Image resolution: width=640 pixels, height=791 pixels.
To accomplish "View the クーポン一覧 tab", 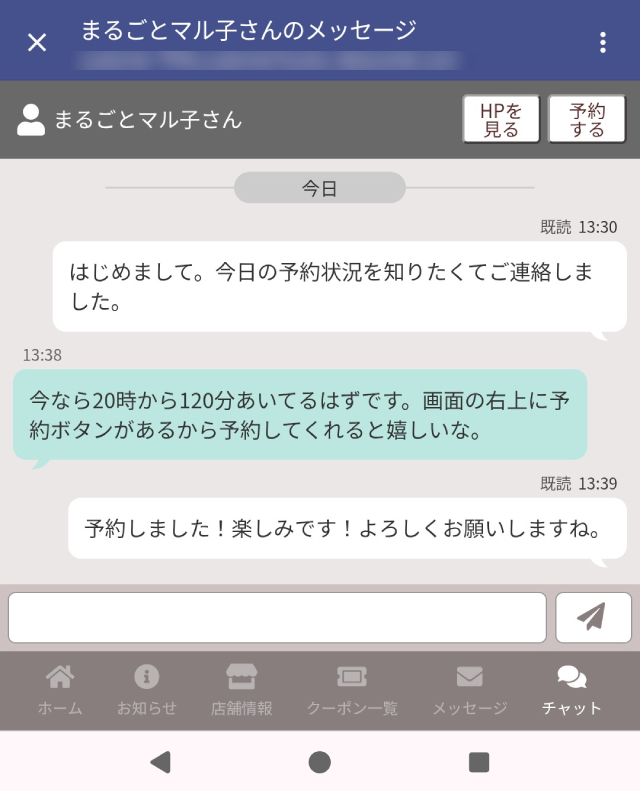I will pyautogui.click(x=351, y=690).
